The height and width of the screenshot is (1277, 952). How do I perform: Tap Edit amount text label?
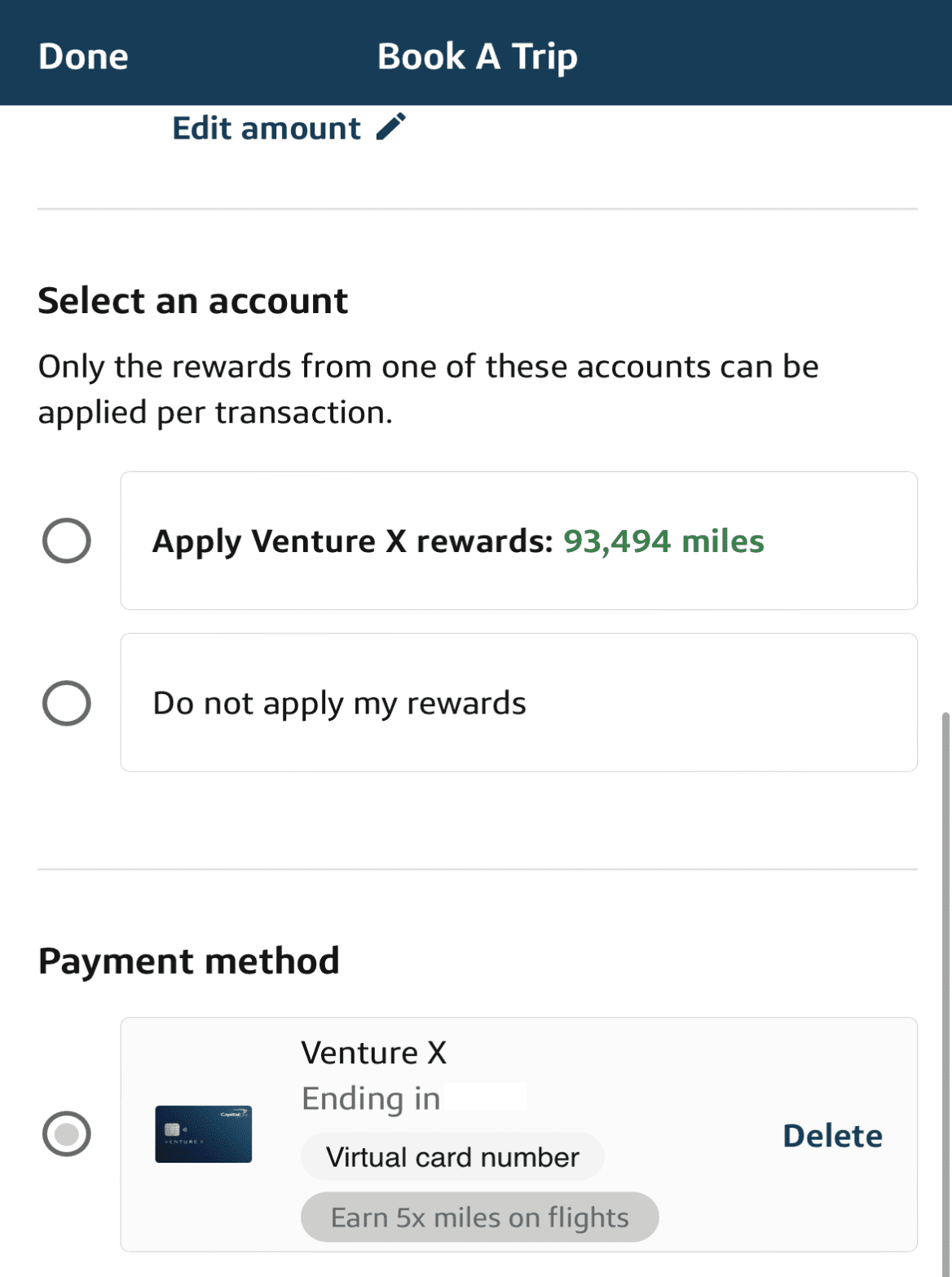tap(266, 127)
